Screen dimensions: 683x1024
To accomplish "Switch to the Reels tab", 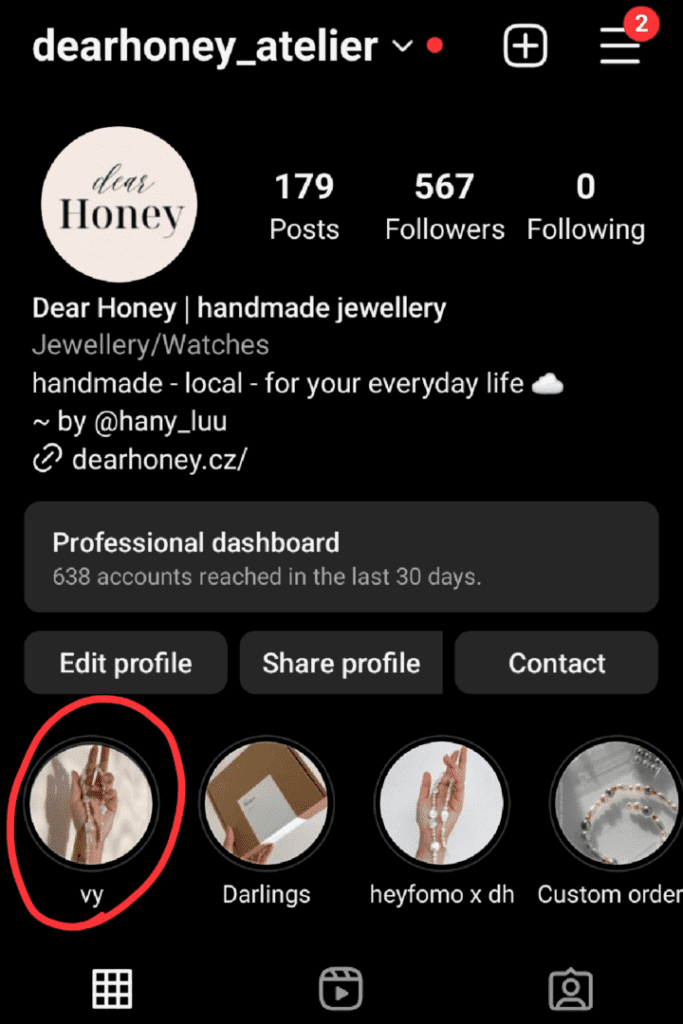I will [341, 988].
